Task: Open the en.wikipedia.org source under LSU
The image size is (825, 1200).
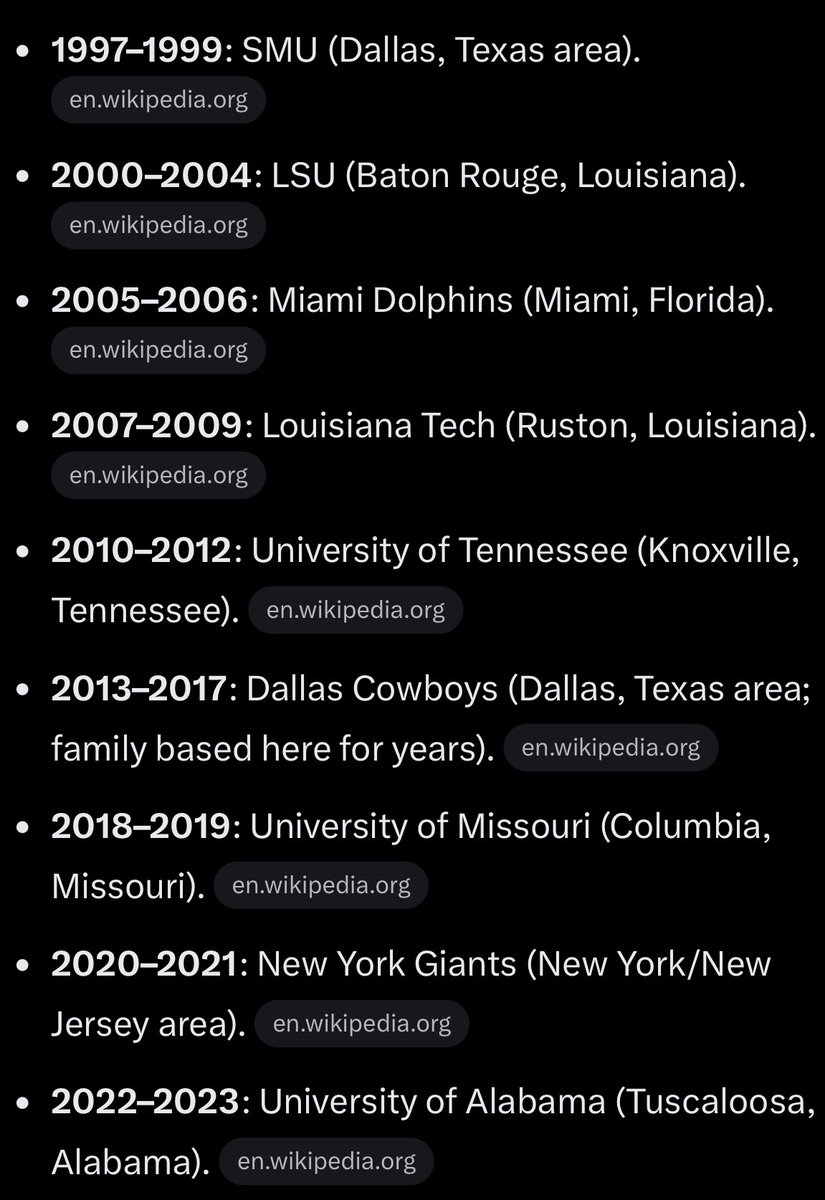Action: click(158, 226)
